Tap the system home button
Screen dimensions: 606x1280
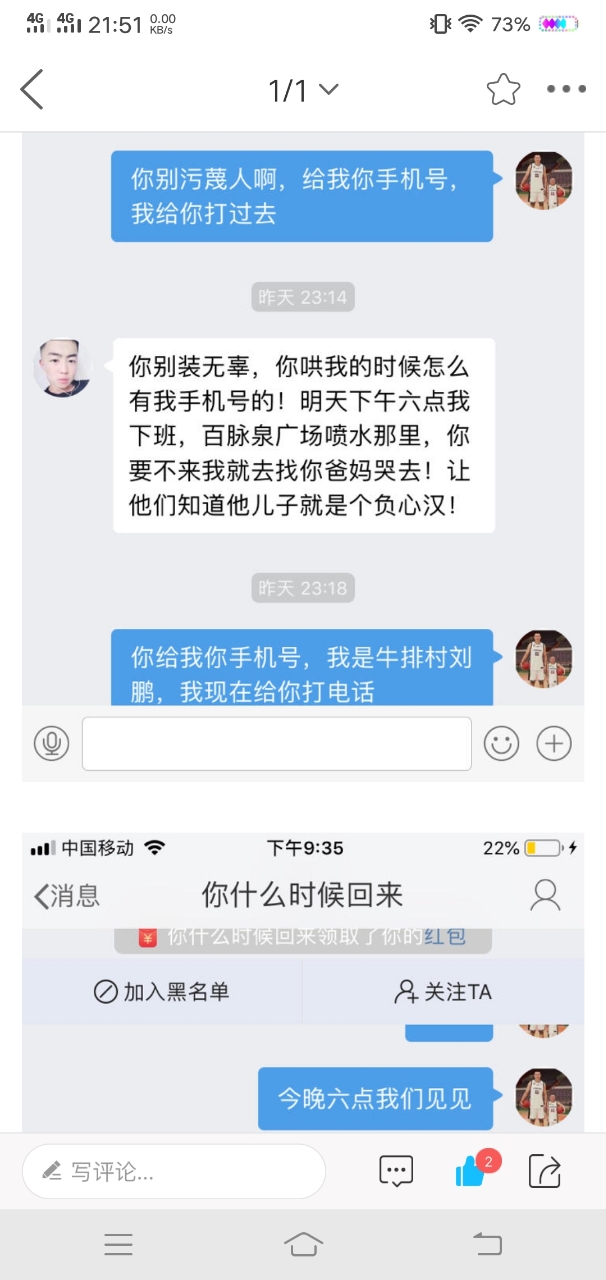[303, 1244]
